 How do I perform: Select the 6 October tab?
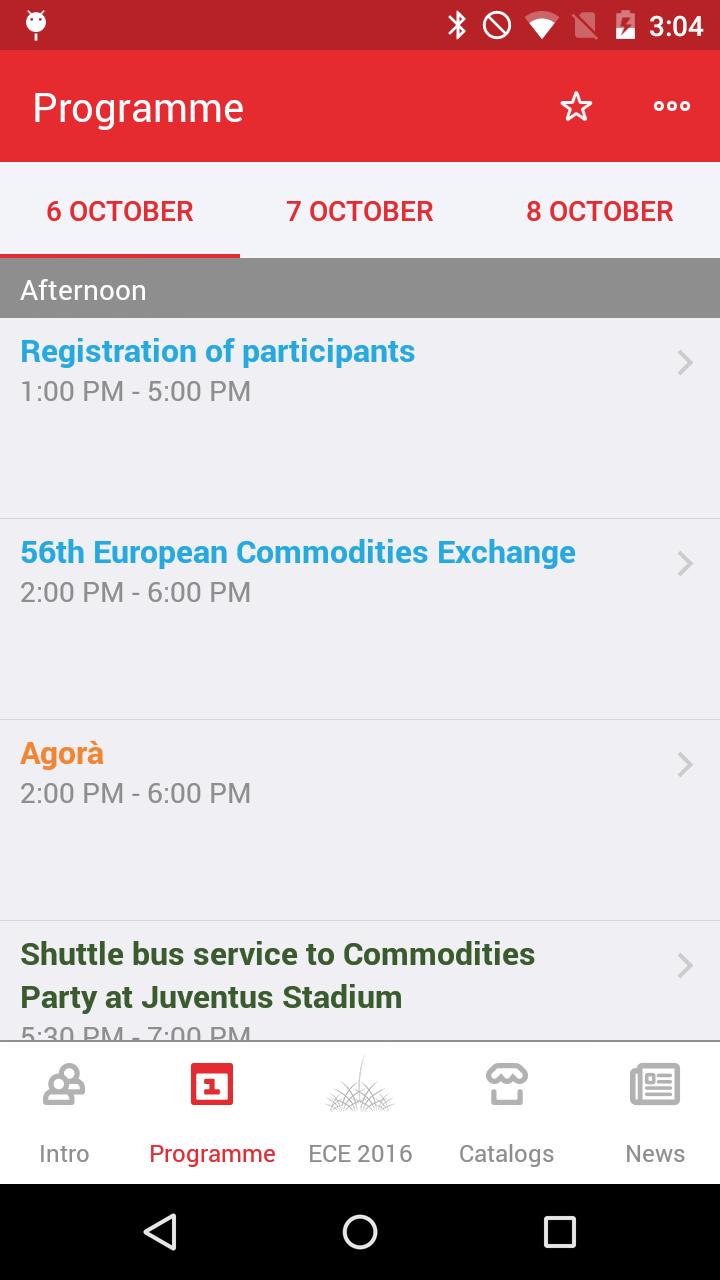(120, 211)
